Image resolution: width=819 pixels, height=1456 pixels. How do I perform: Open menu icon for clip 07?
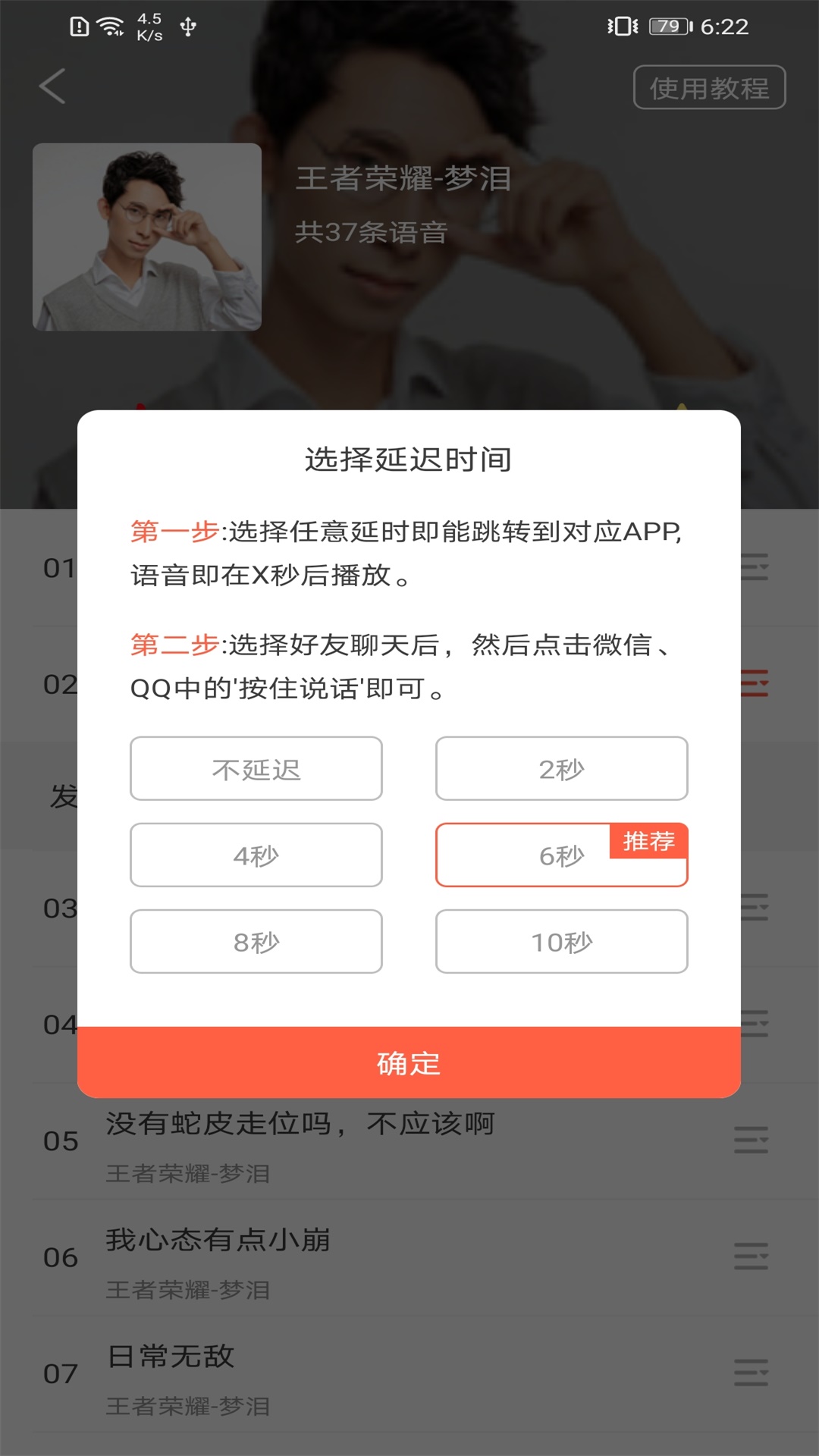[751, 1373]
